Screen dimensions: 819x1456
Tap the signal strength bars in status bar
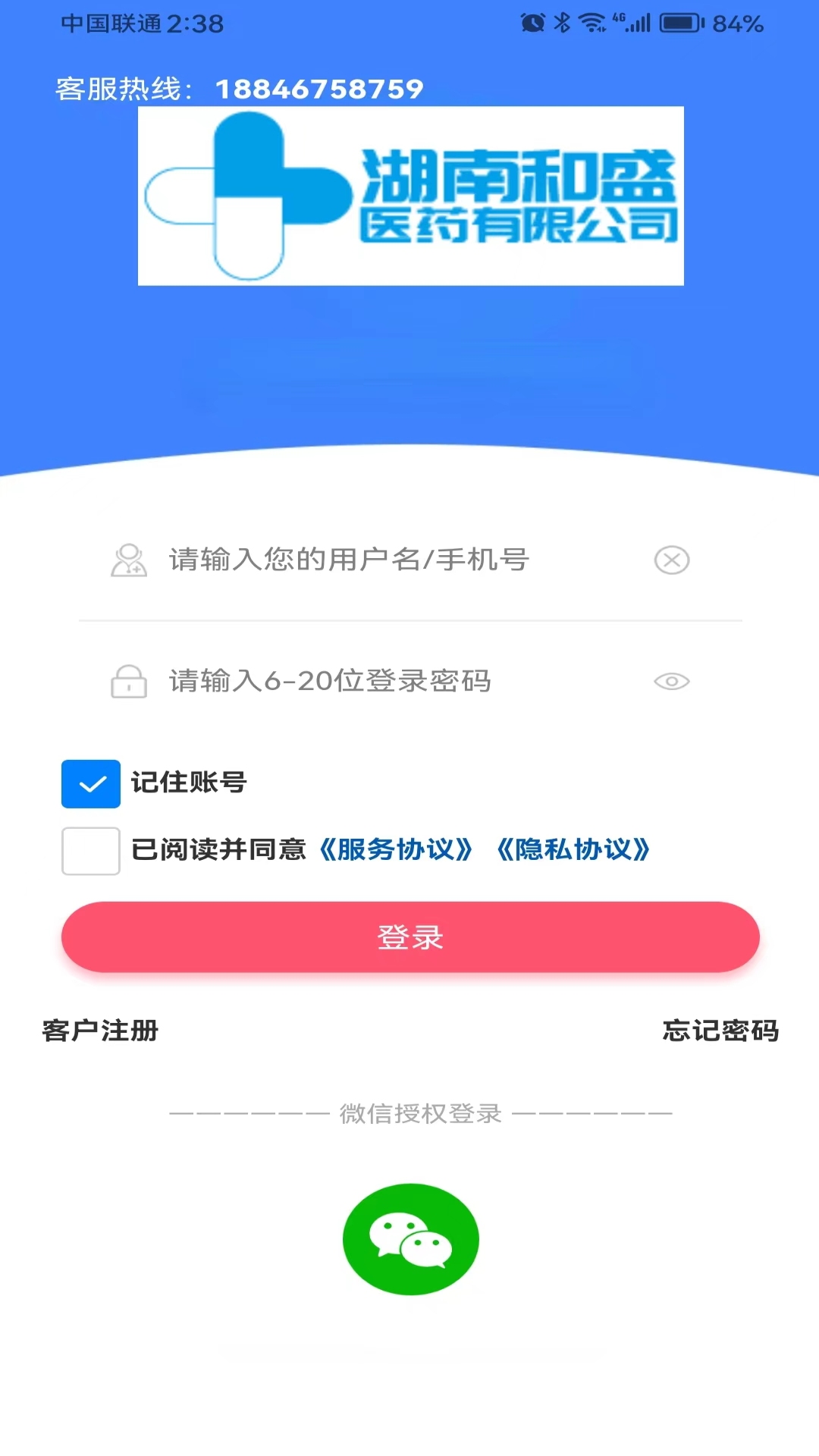pos(638,23)
